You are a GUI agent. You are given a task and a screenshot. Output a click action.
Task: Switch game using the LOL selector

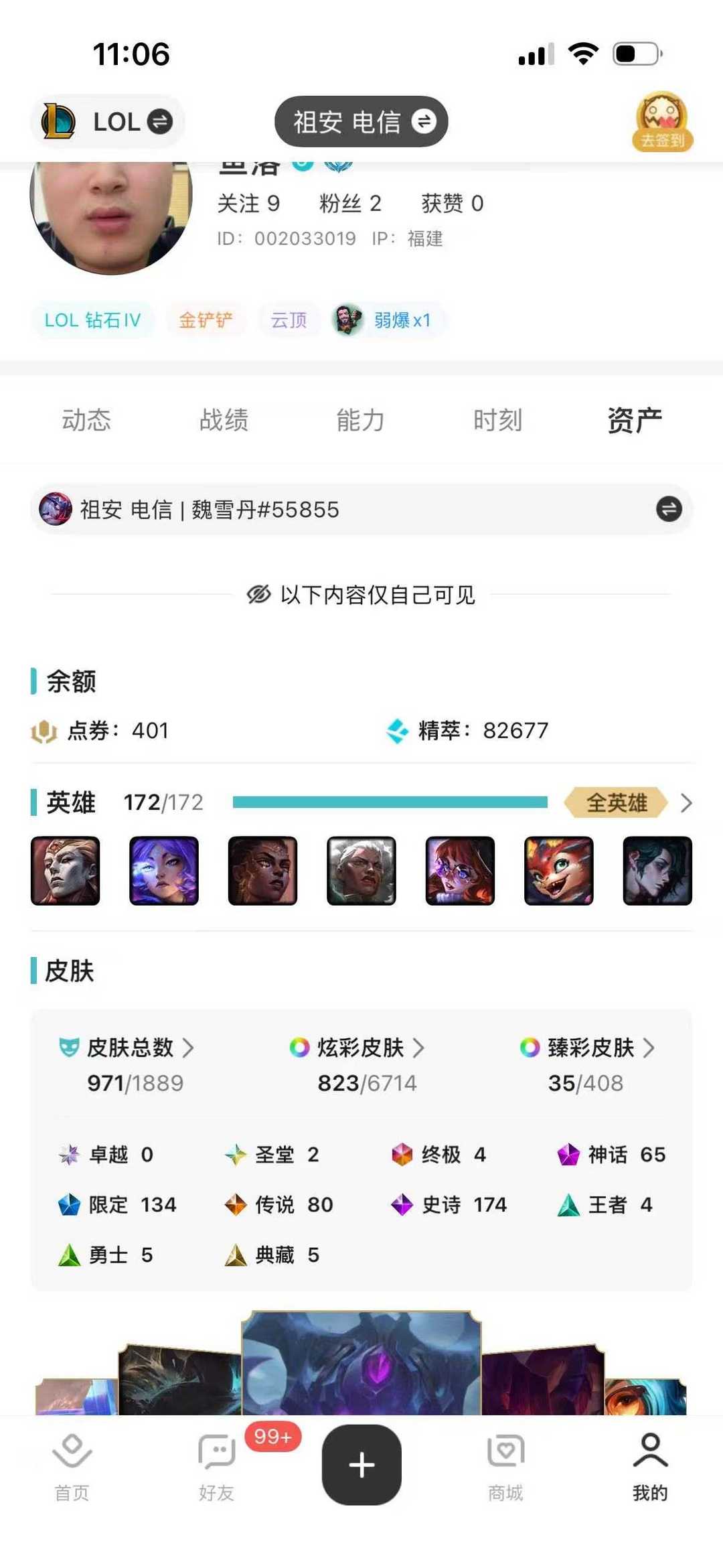coord(107,122)
